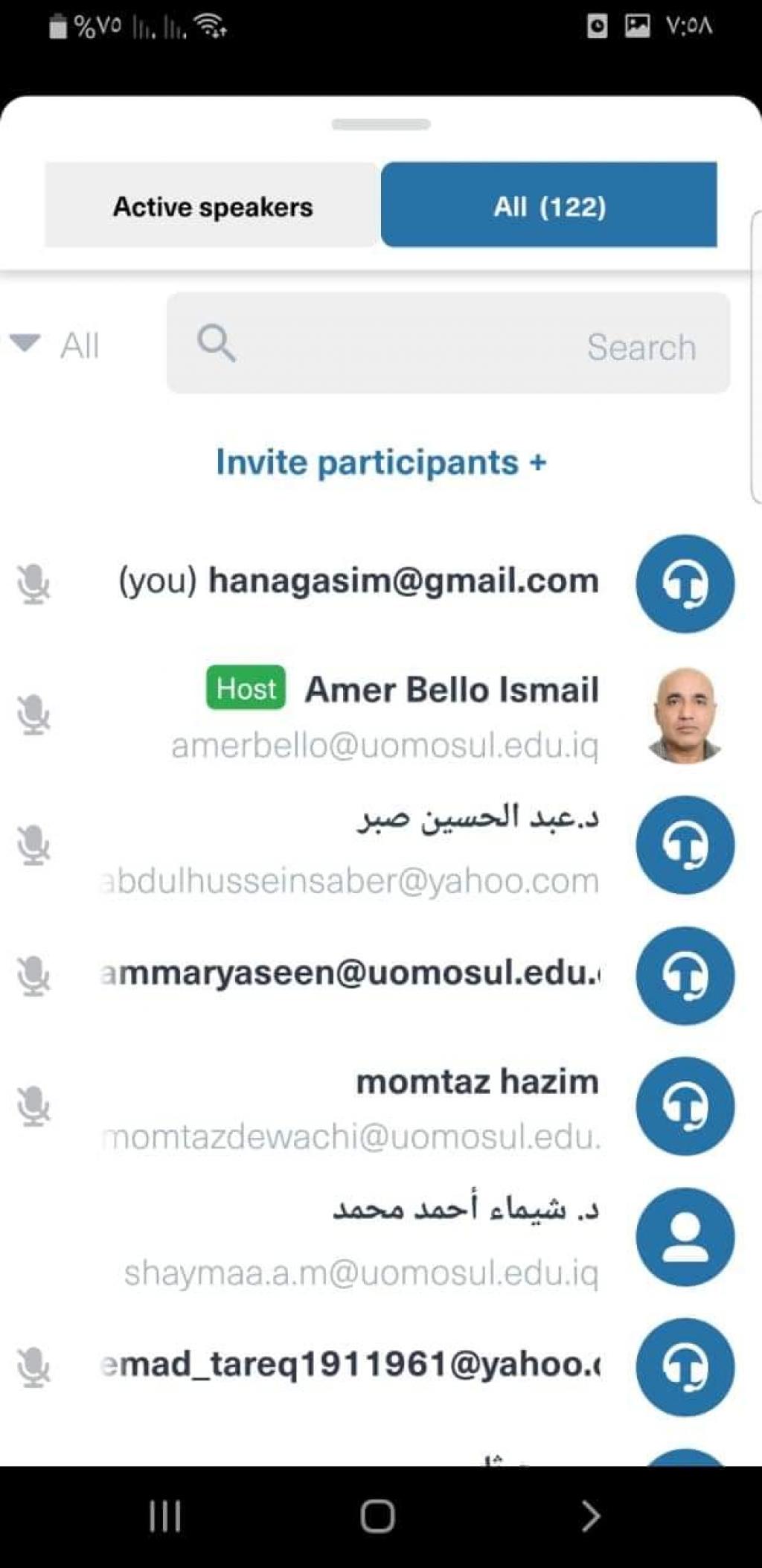Screen dimensions: 762x1568
Task: Select participant emad_tareq1911961@yahoo
Action: 351,1366
